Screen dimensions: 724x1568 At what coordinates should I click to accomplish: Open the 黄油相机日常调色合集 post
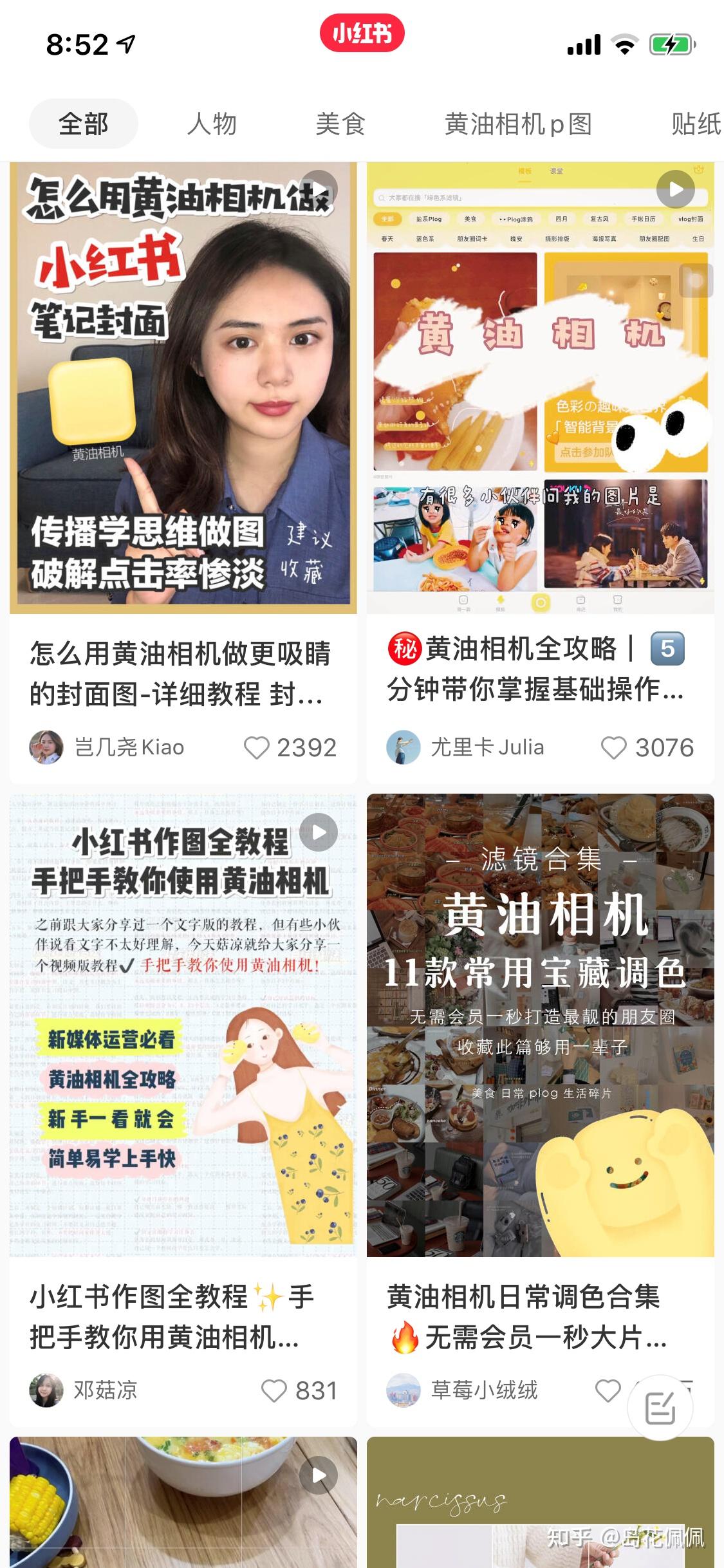540,1025
